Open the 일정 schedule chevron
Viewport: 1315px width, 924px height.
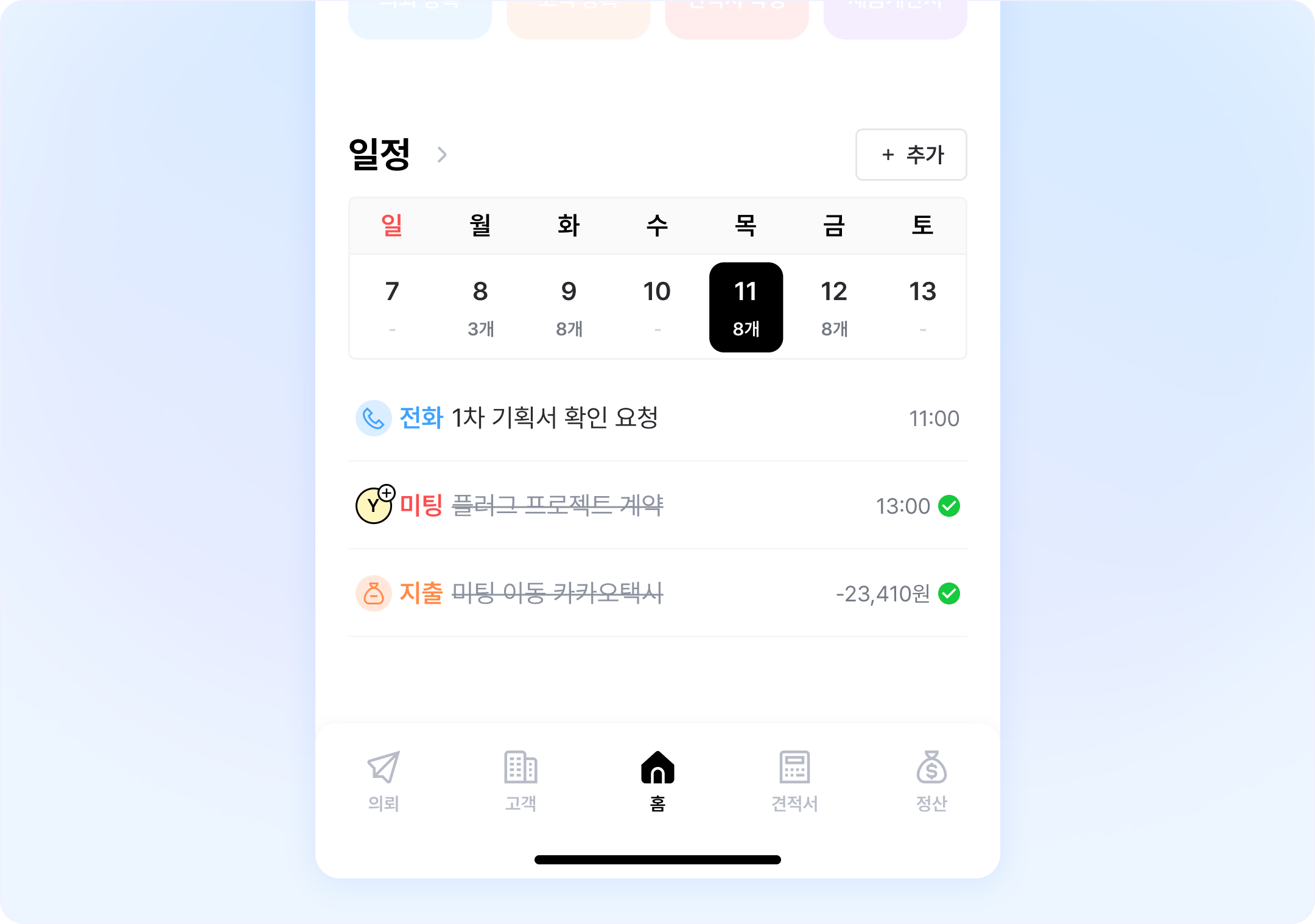(x=442, y=155)
